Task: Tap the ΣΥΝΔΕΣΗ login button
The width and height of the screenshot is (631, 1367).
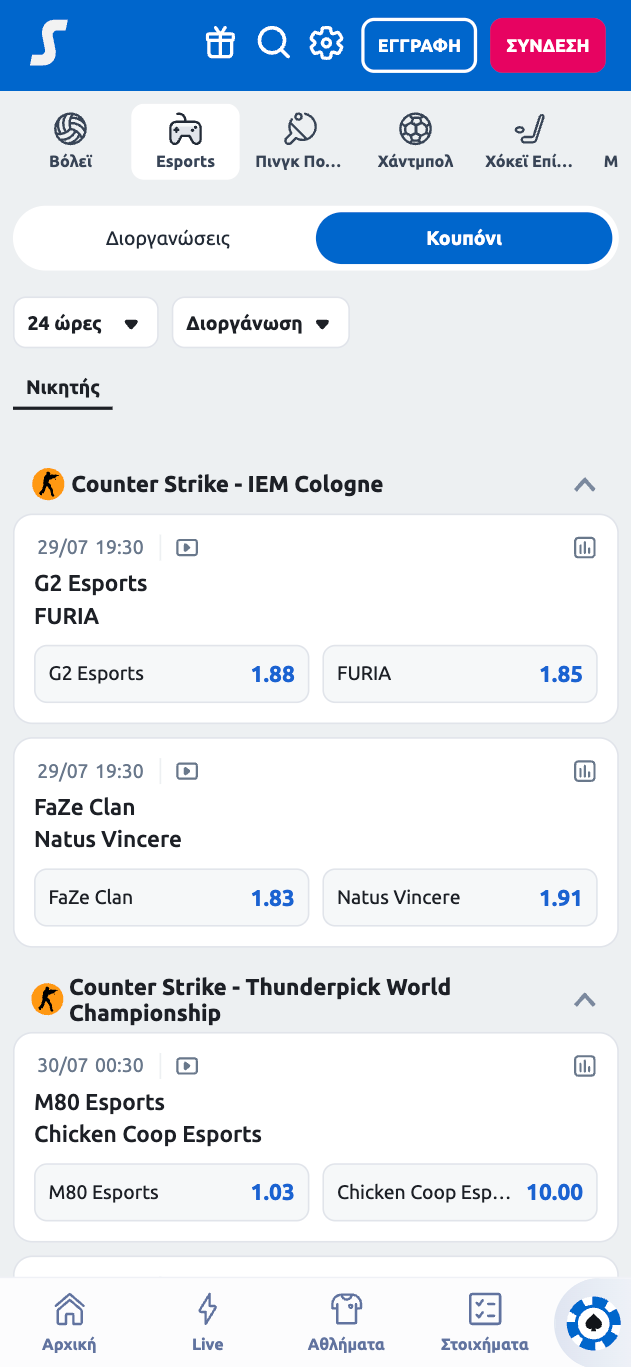Action: tap(547, 45)
